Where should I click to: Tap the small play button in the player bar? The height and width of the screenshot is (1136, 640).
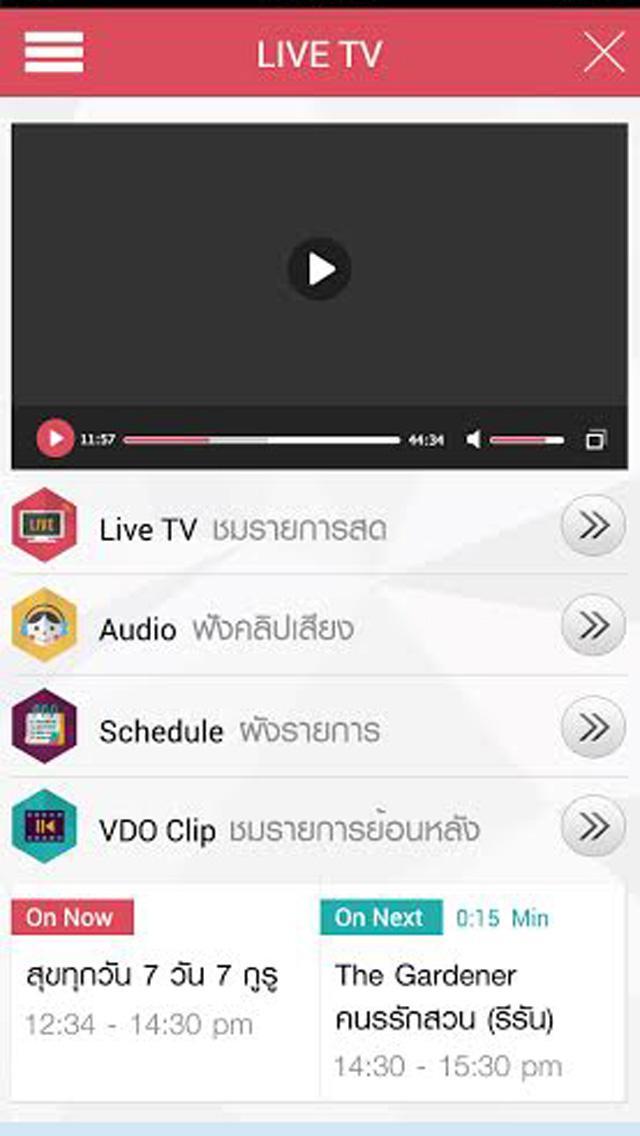55,439
